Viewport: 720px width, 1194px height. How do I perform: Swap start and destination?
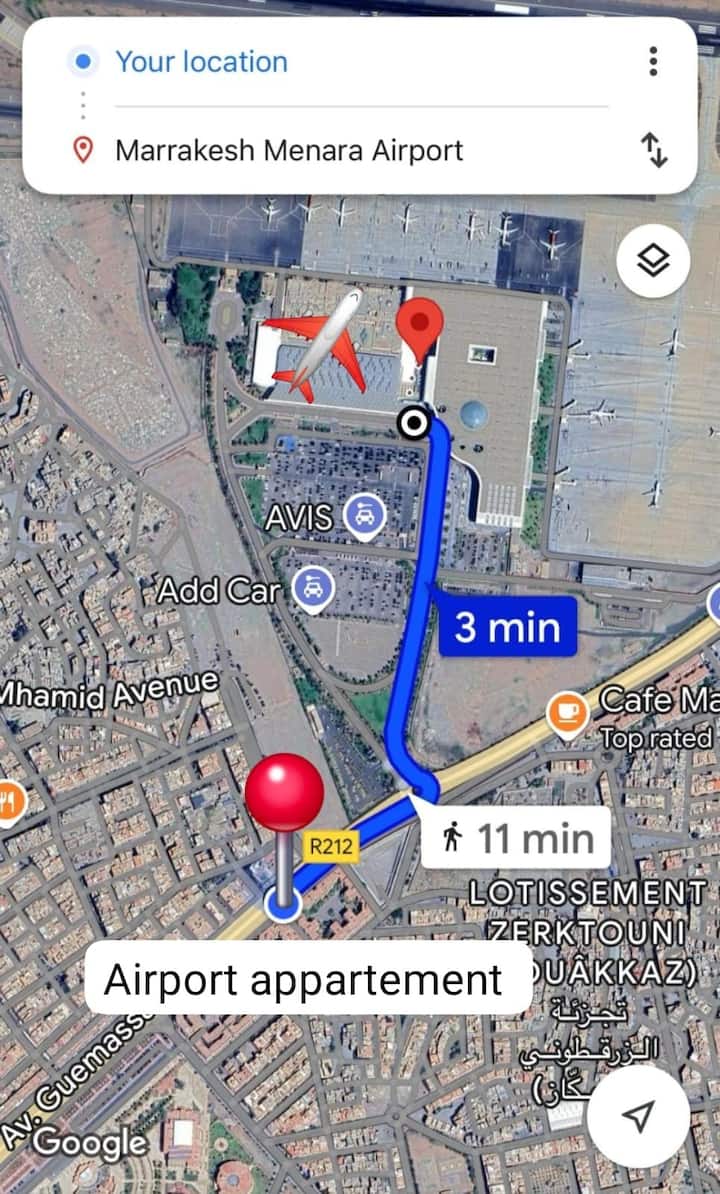(653, 151)
